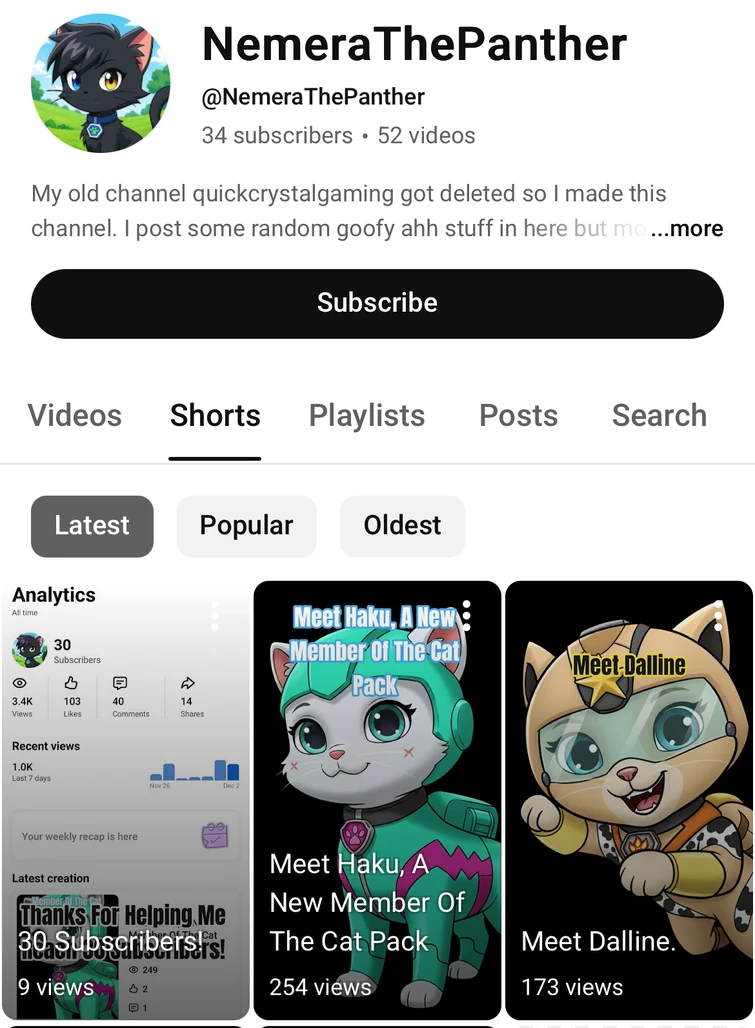Switch to the Playlists tab

click(367, 416)
